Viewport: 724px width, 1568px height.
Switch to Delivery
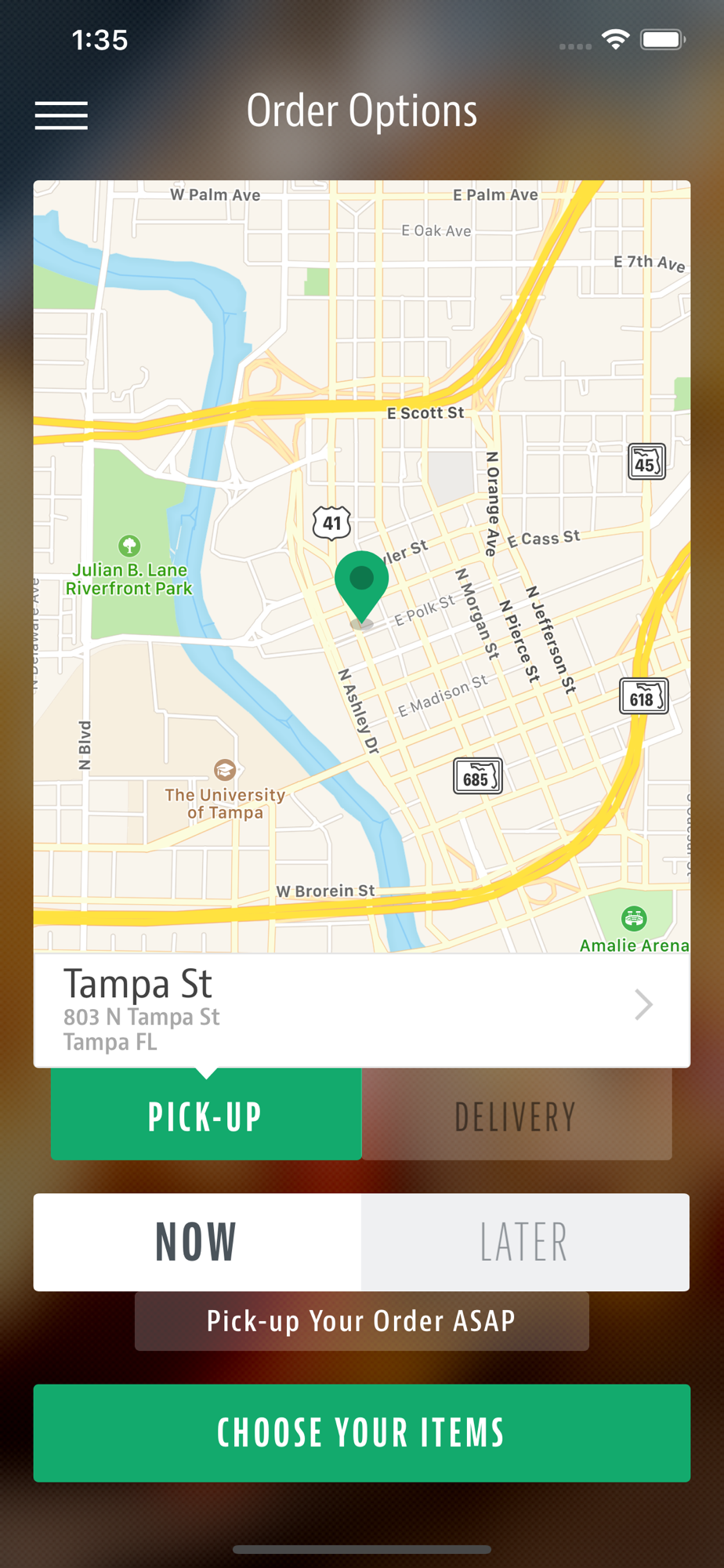[x=516, y=1115]
